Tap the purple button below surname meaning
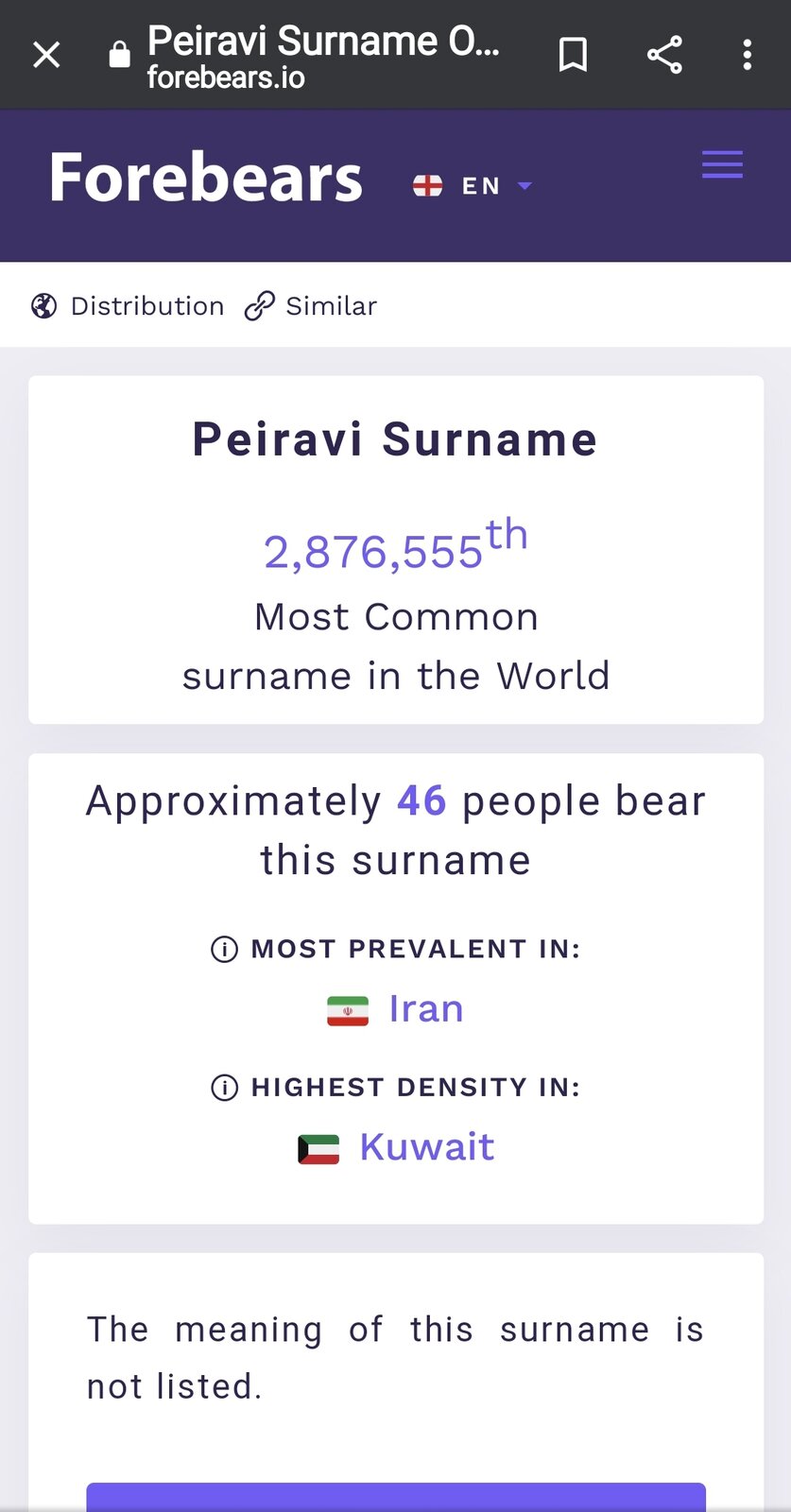 click(x=395, y=1497)
